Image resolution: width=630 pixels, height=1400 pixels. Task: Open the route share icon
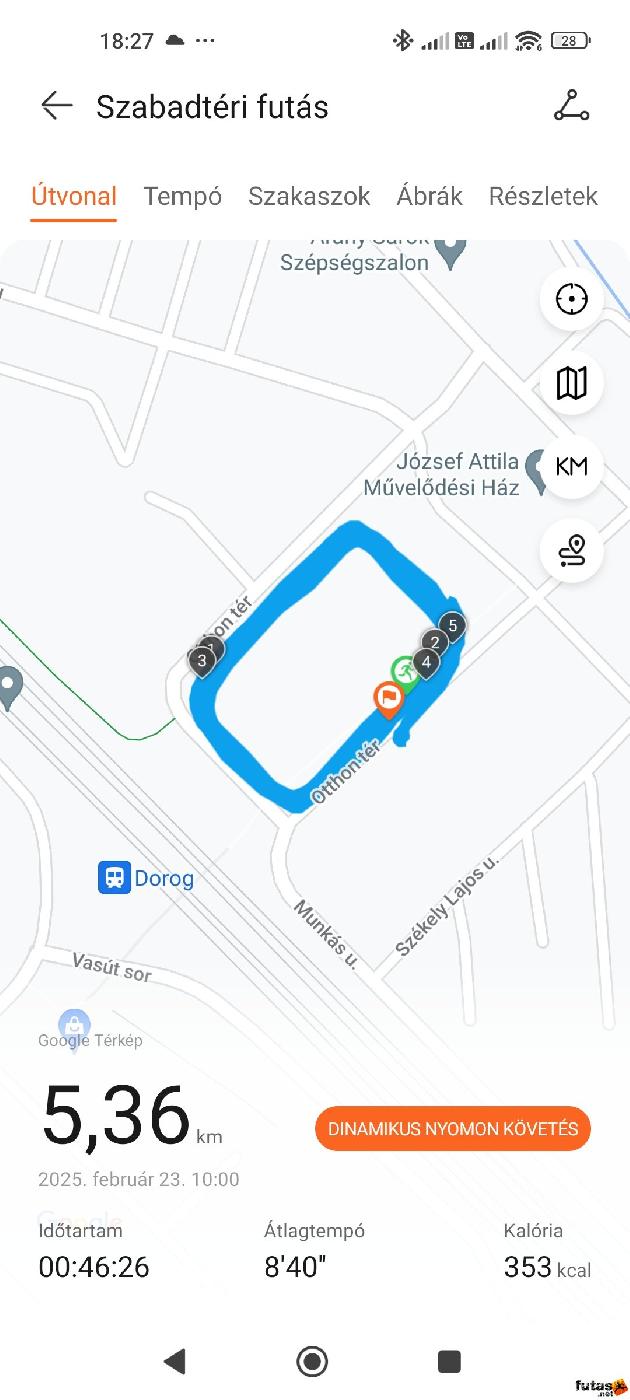click(571, 106)
